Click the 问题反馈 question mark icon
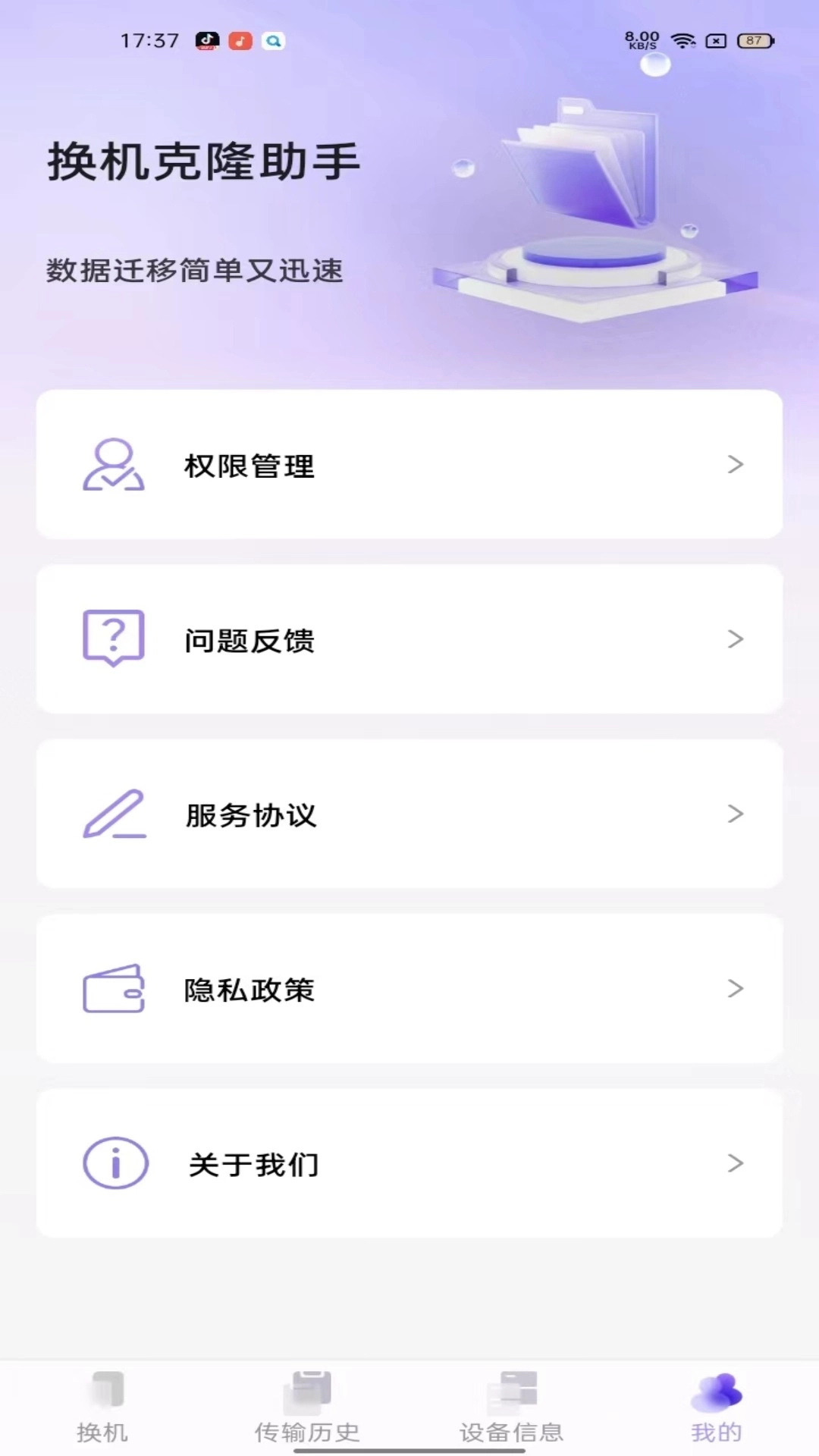Viewport: 819px width, 1456px height. [x=113, y=639]
